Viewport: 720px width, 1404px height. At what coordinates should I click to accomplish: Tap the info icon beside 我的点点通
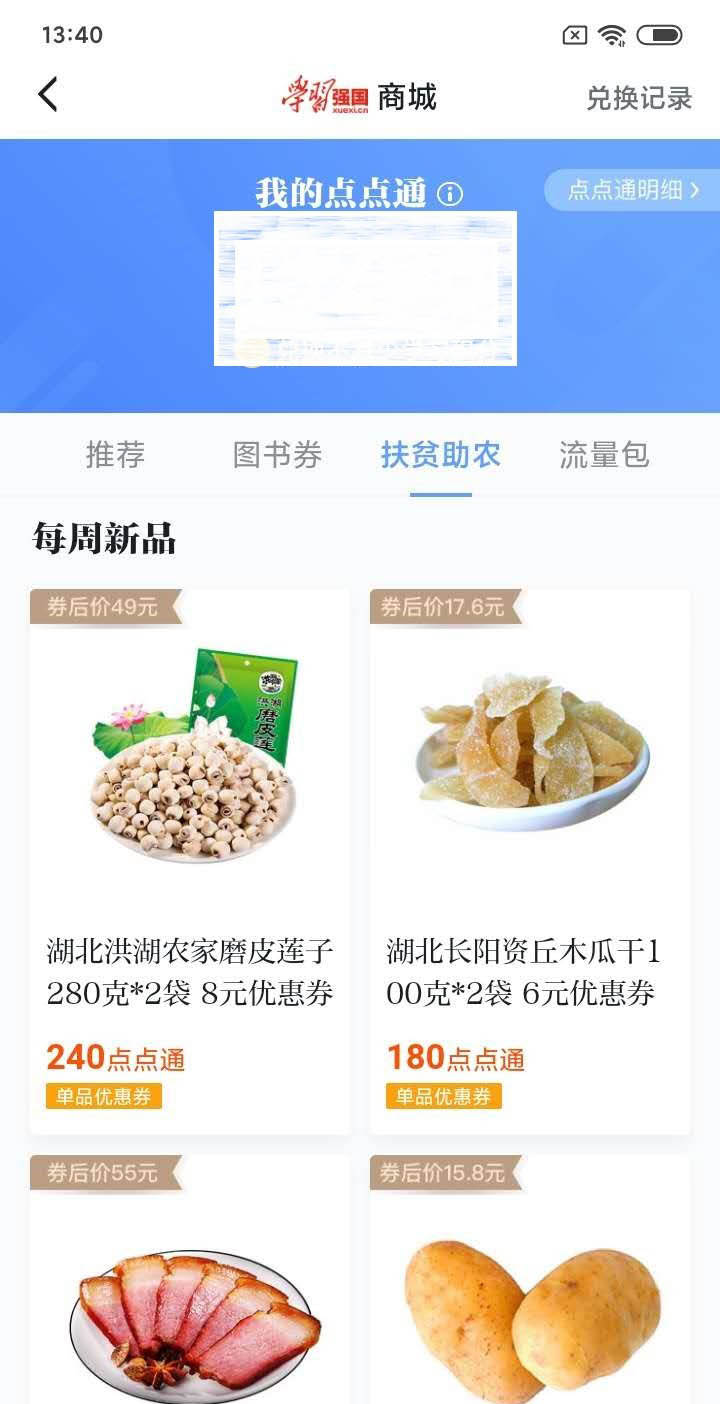pyautogui.click(x=450, y=193)
